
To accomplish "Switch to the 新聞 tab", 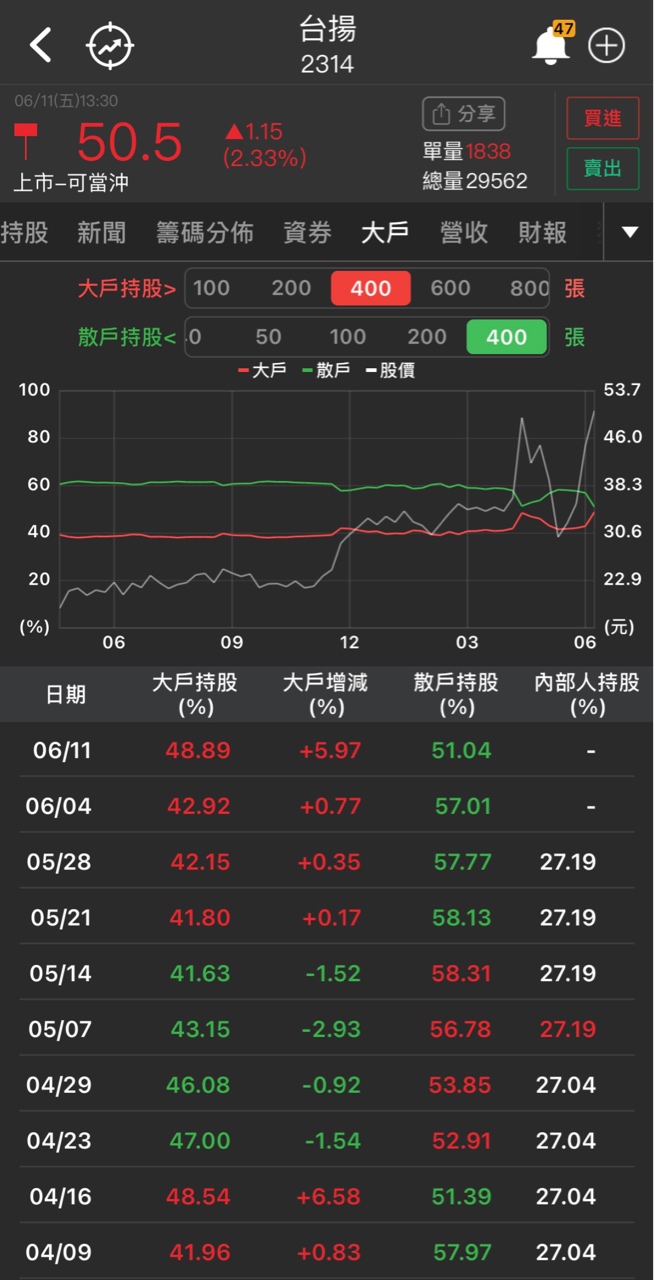I will pyautogui.click(x=102, y=233).
